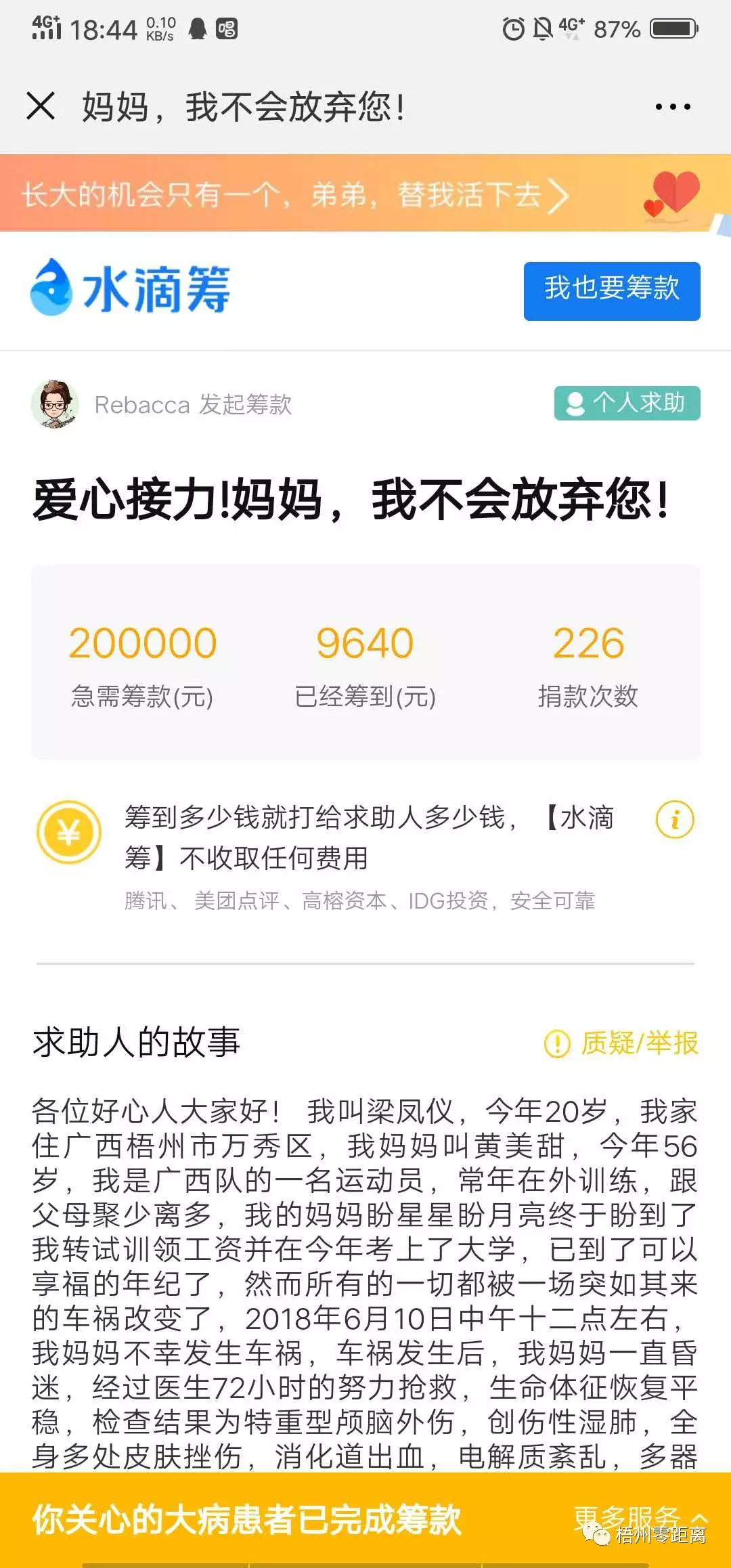
Task: Tap the 个人求助 badge
Action: [x=627, y=404]
